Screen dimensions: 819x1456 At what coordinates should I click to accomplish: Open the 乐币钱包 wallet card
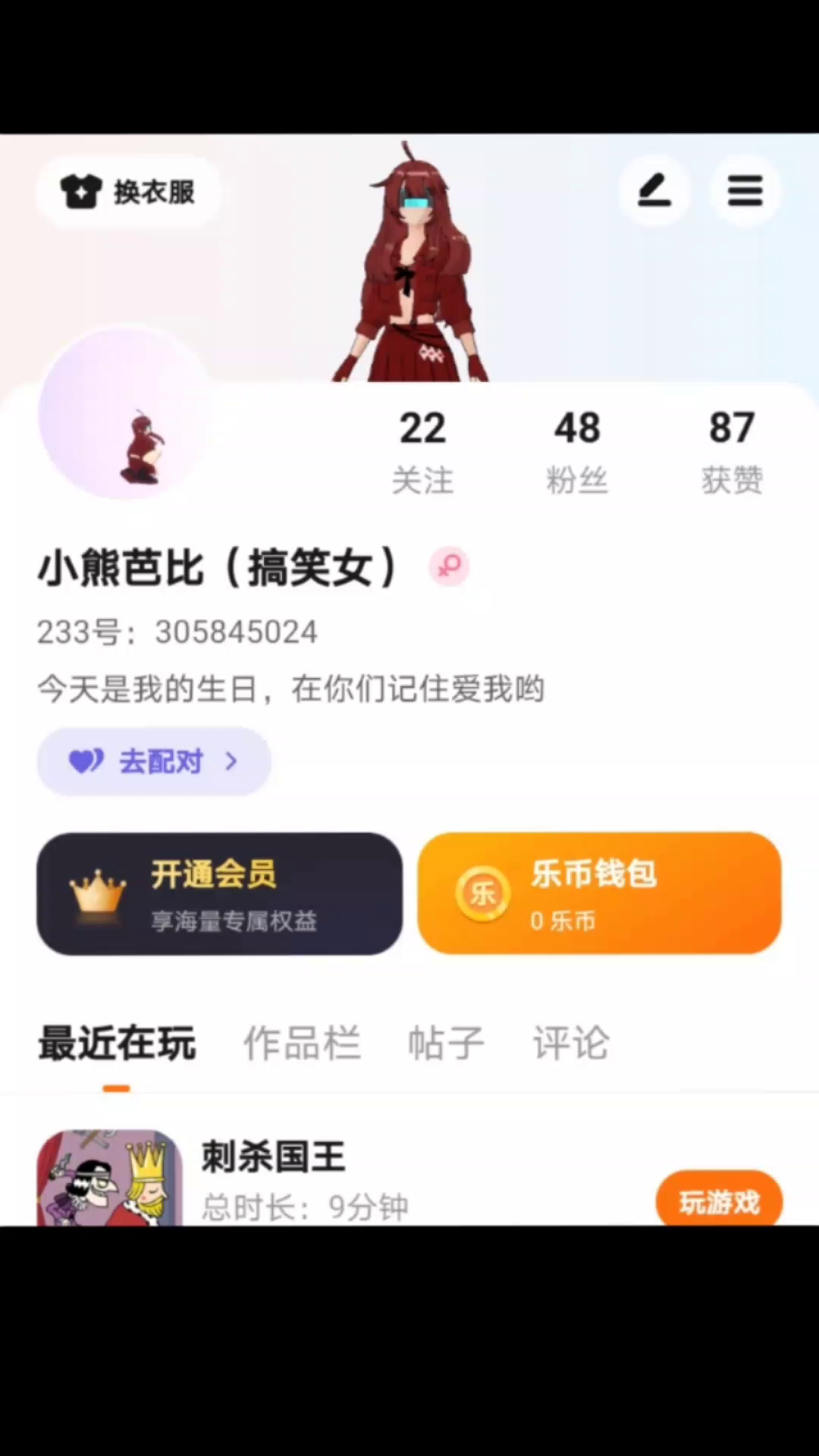pos(599,893)
